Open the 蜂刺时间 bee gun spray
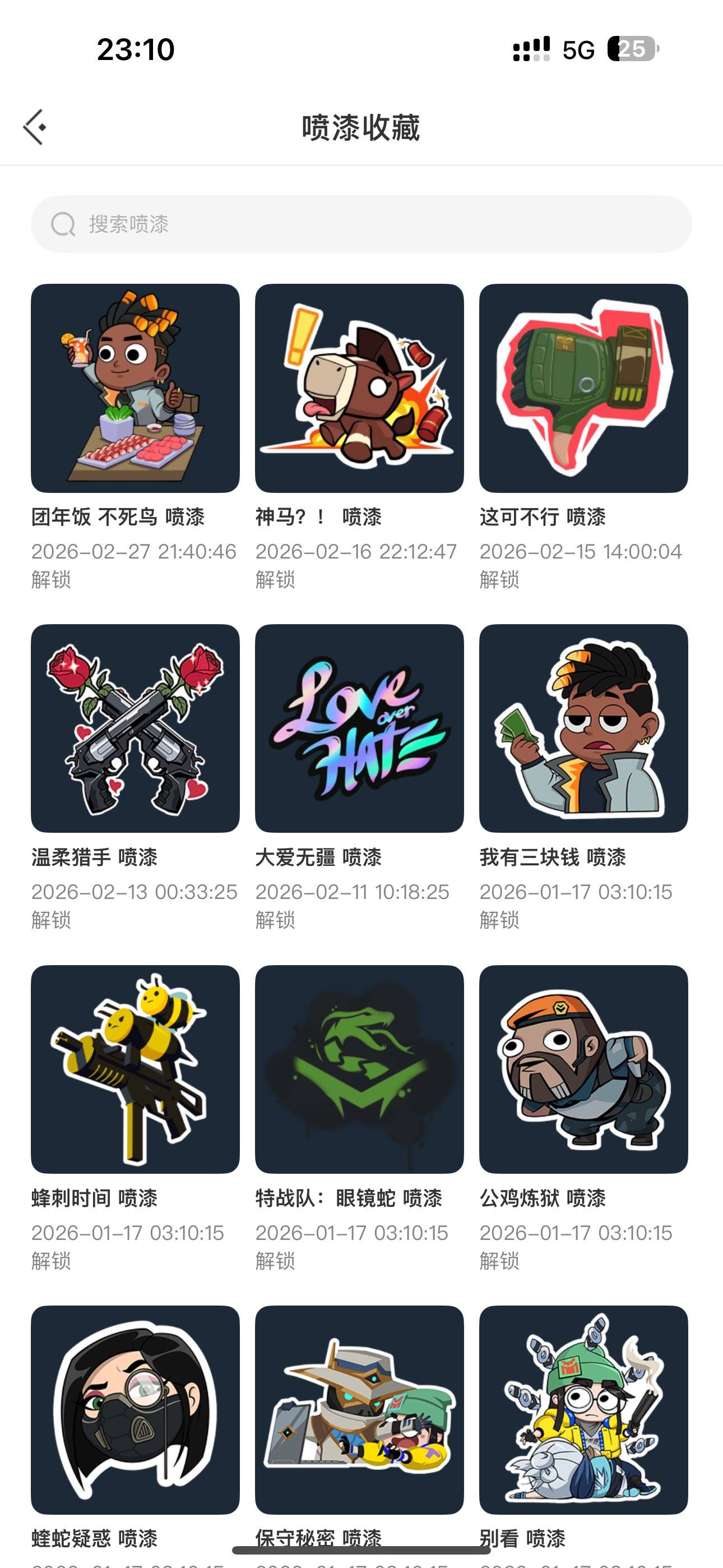Image resolution: width=723 pixels, height=1568 pixels. (x=134, y=1070)
